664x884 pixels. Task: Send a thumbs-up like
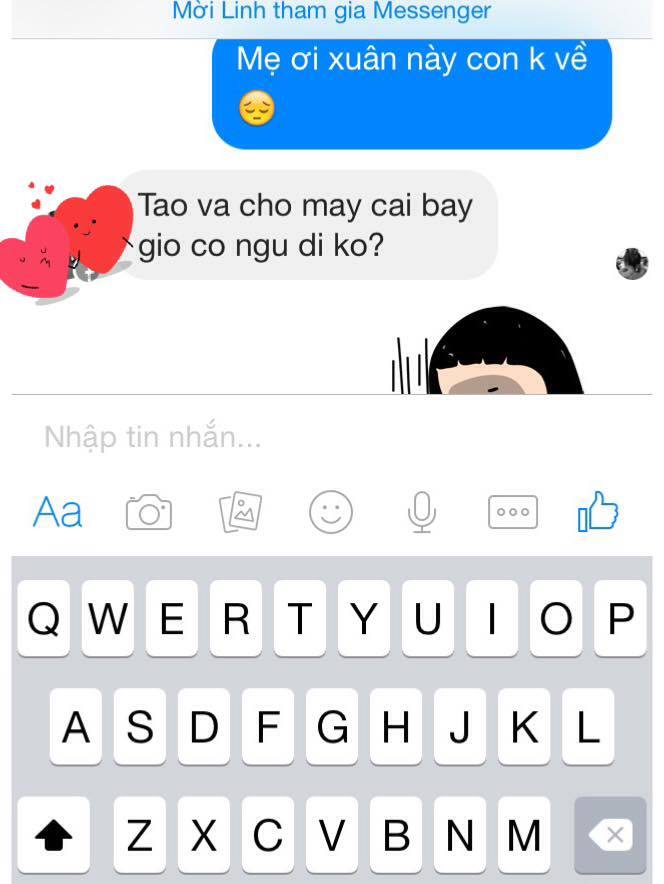599,511
